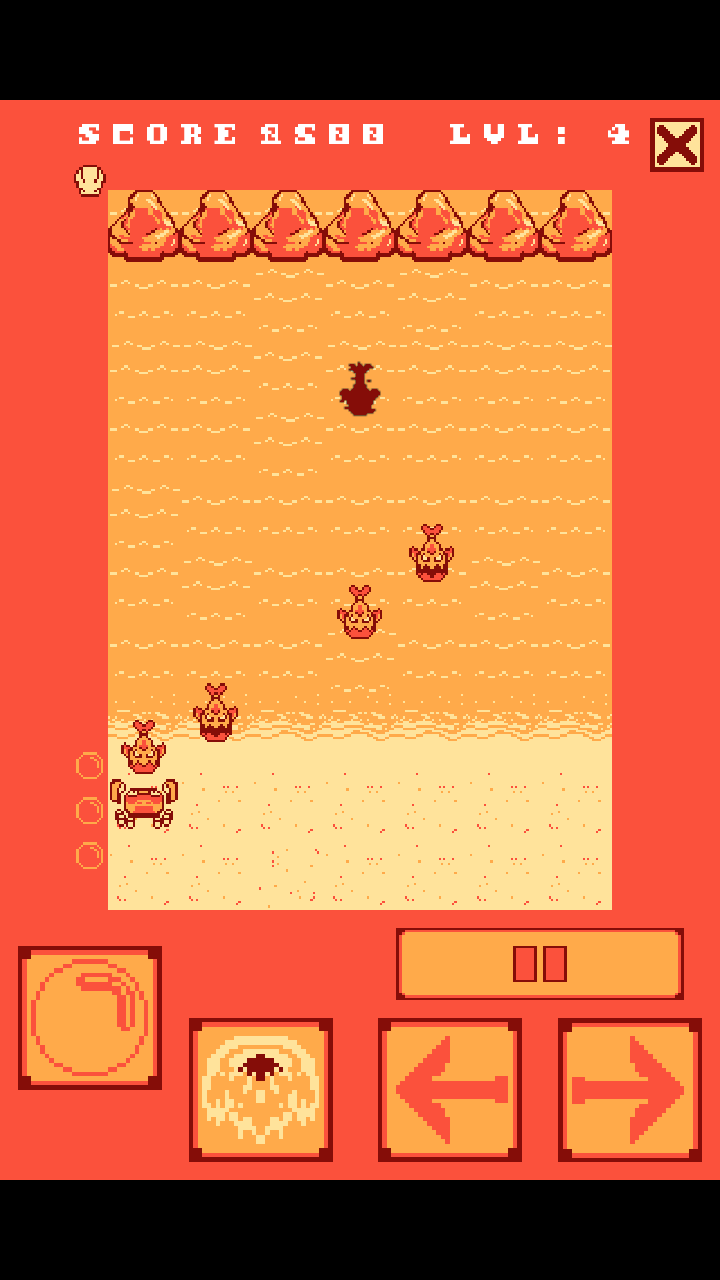Move the crab right with the arrow

point(630,1090)
